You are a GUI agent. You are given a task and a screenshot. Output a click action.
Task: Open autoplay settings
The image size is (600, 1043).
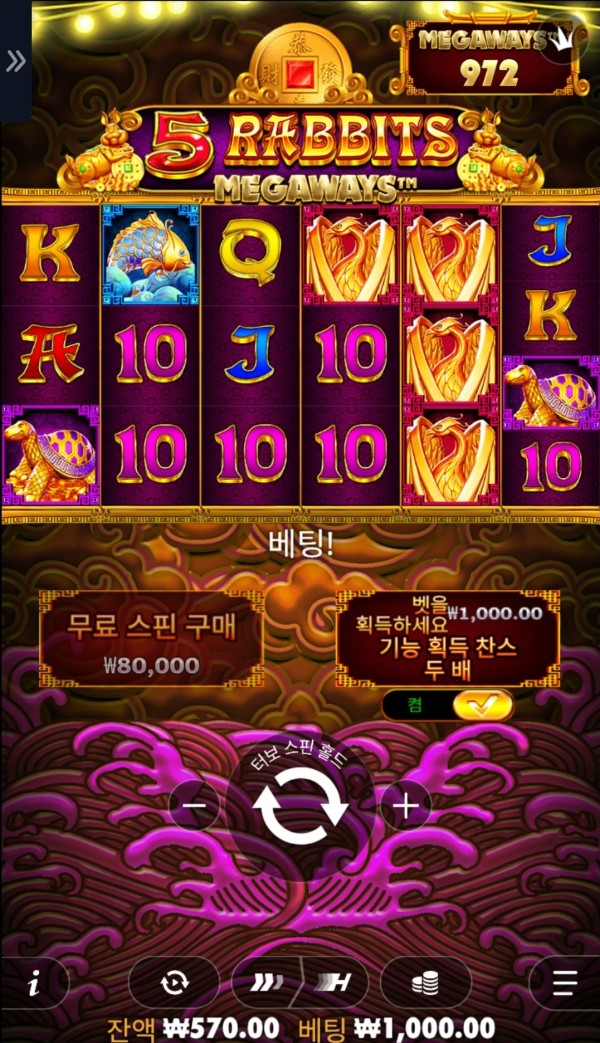click(x=174, y=983)
